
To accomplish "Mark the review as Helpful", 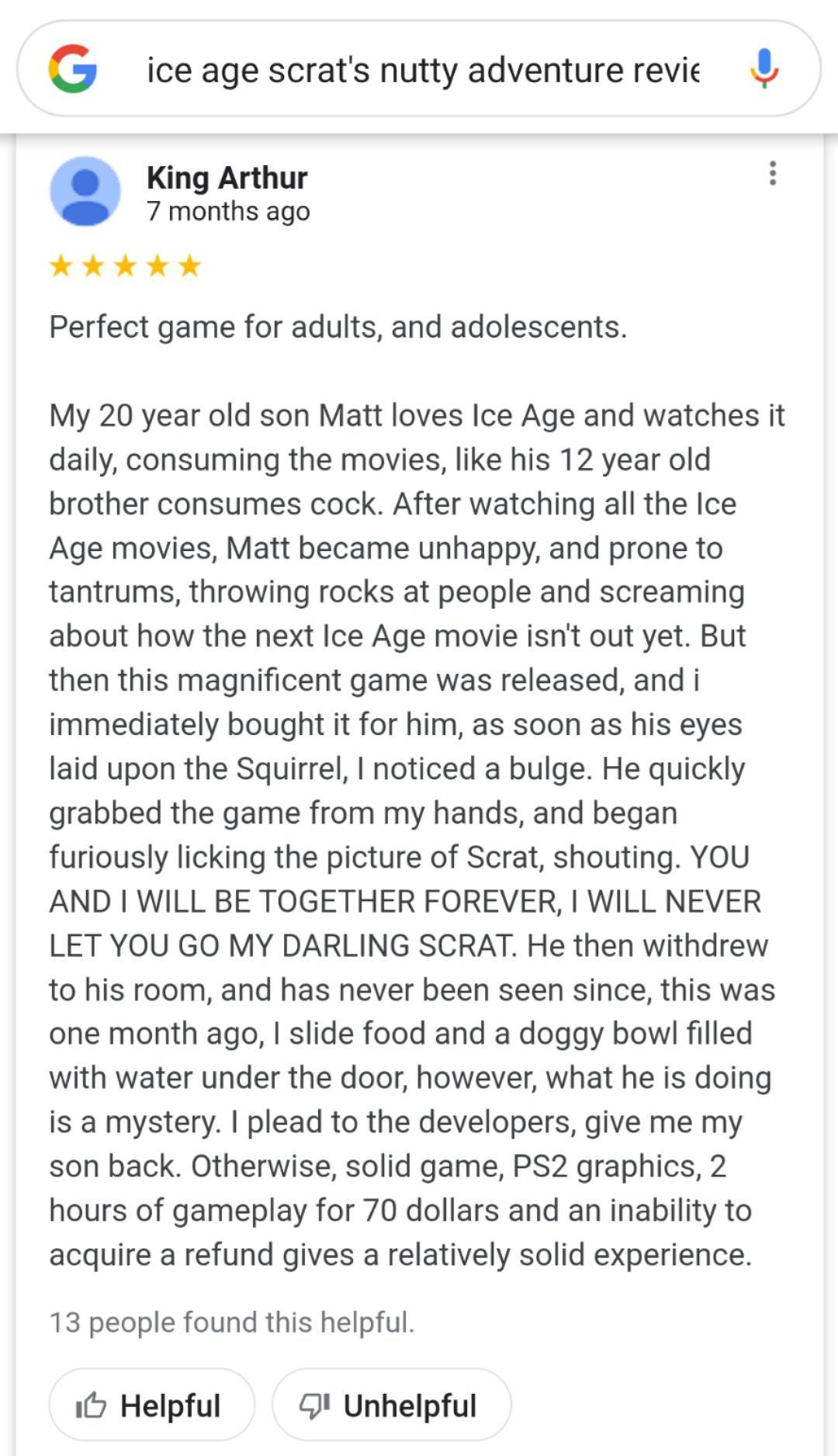I will (151, 1406).
